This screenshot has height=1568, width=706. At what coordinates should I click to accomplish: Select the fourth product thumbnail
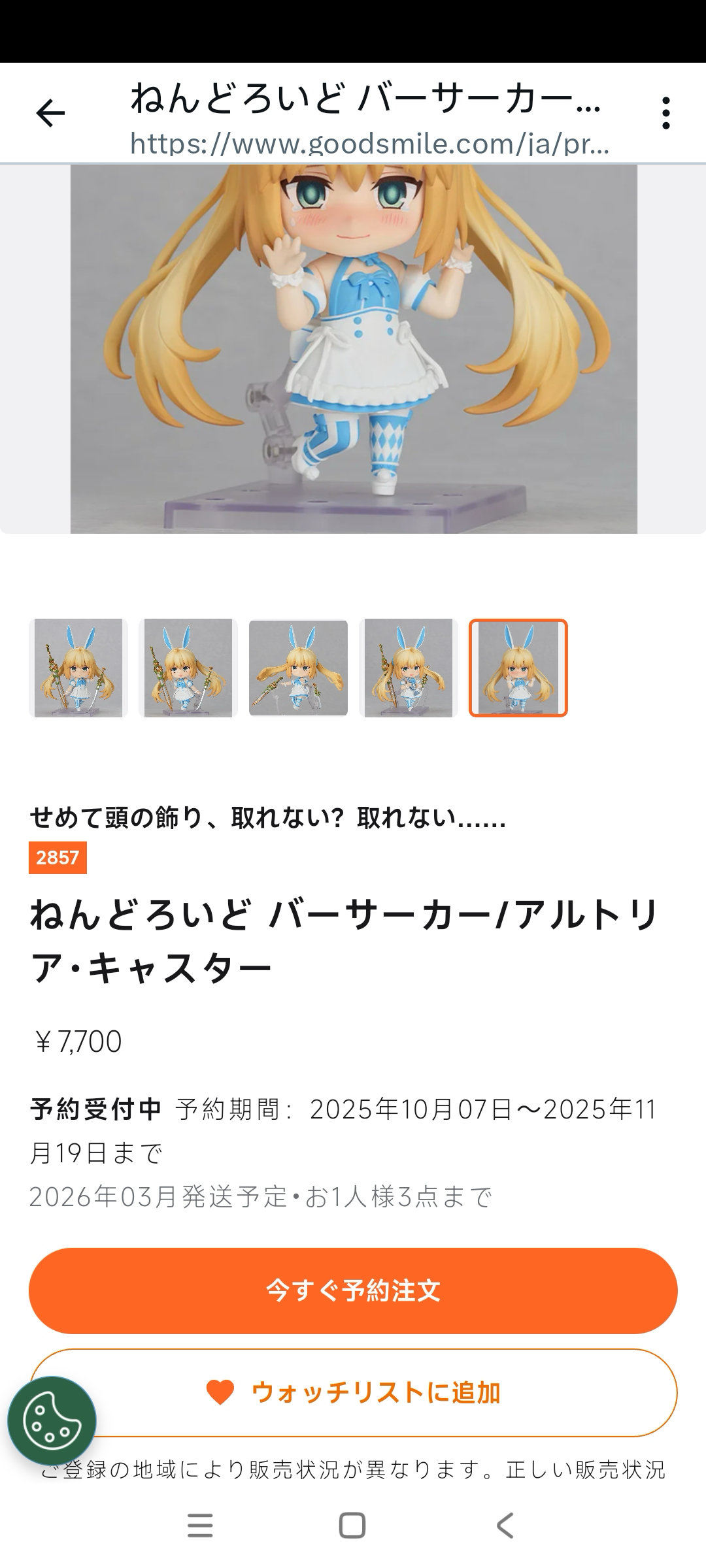(409, 668)
